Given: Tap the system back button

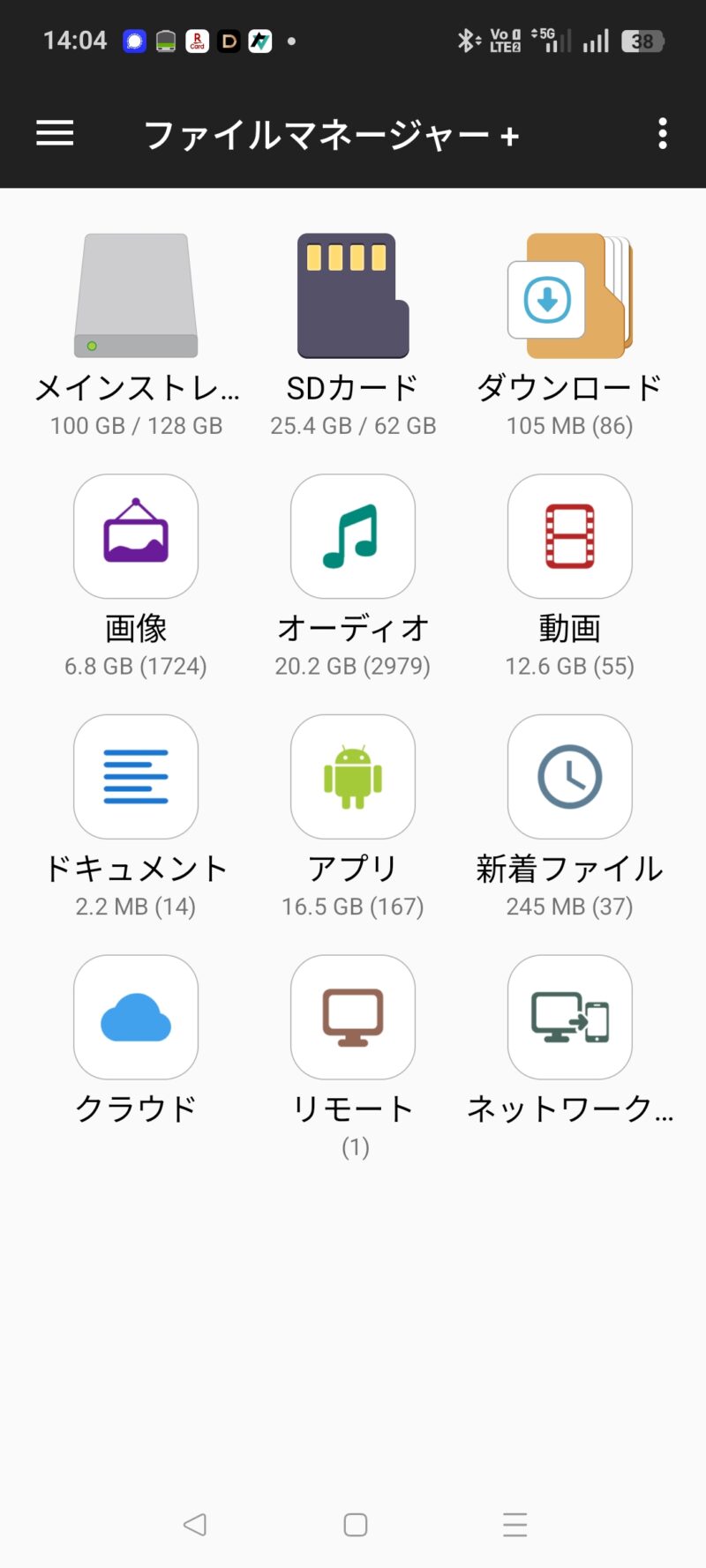Looking at the screenshot, I should (x=195, y=1524).
